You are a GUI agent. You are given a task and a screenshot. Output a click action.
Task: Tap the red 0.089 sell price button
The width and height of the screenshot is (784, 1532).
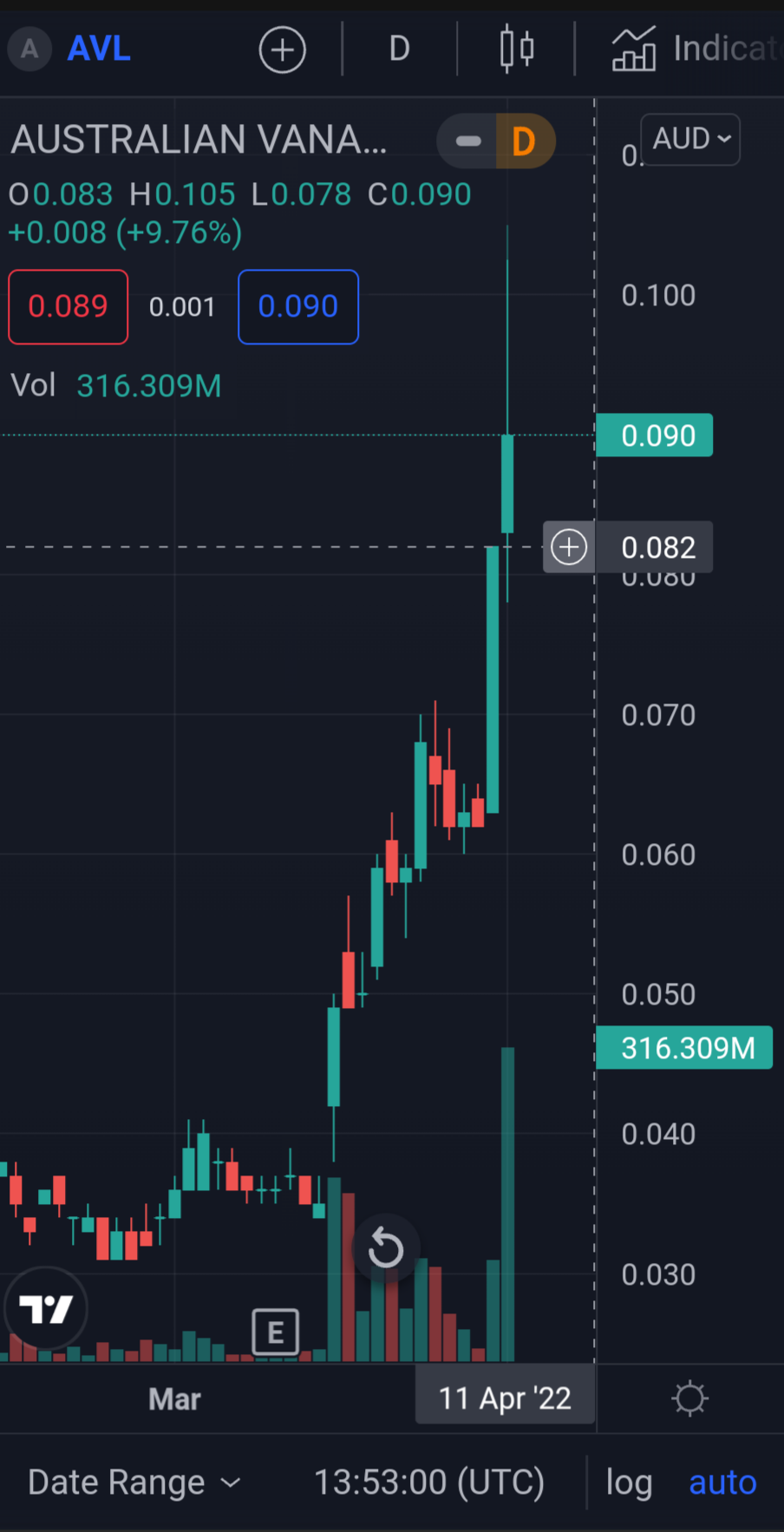click(69, 306)
